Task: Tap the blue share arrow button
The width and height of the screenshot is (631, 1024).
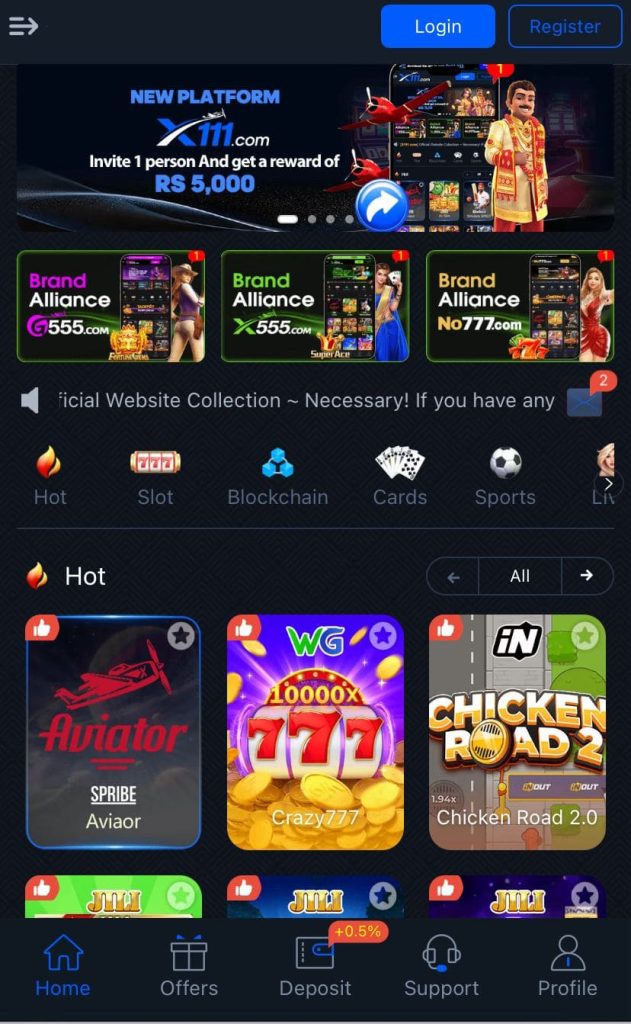Action: coord(382,205)
